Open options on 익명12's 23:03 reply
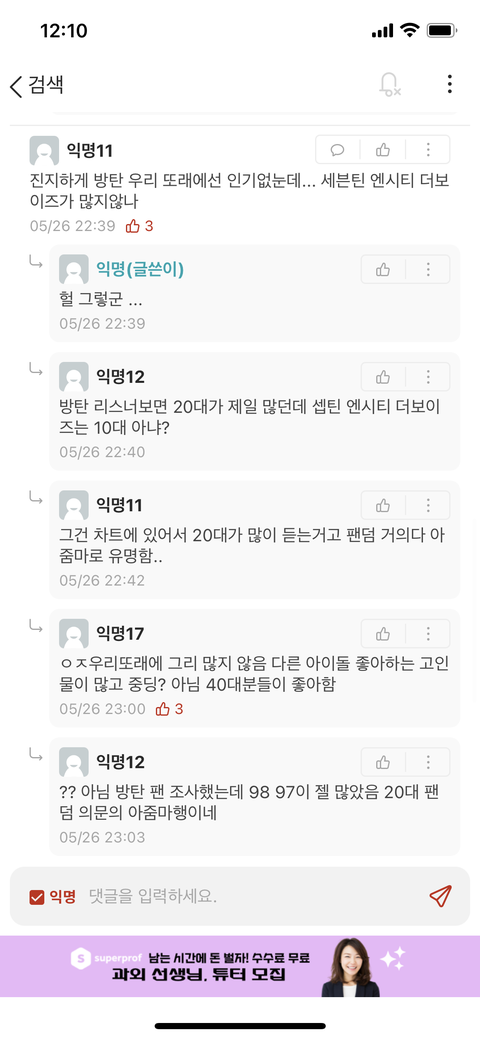Image resolution: width=480 pixels, height=1039 pixels. coord(428,762)
